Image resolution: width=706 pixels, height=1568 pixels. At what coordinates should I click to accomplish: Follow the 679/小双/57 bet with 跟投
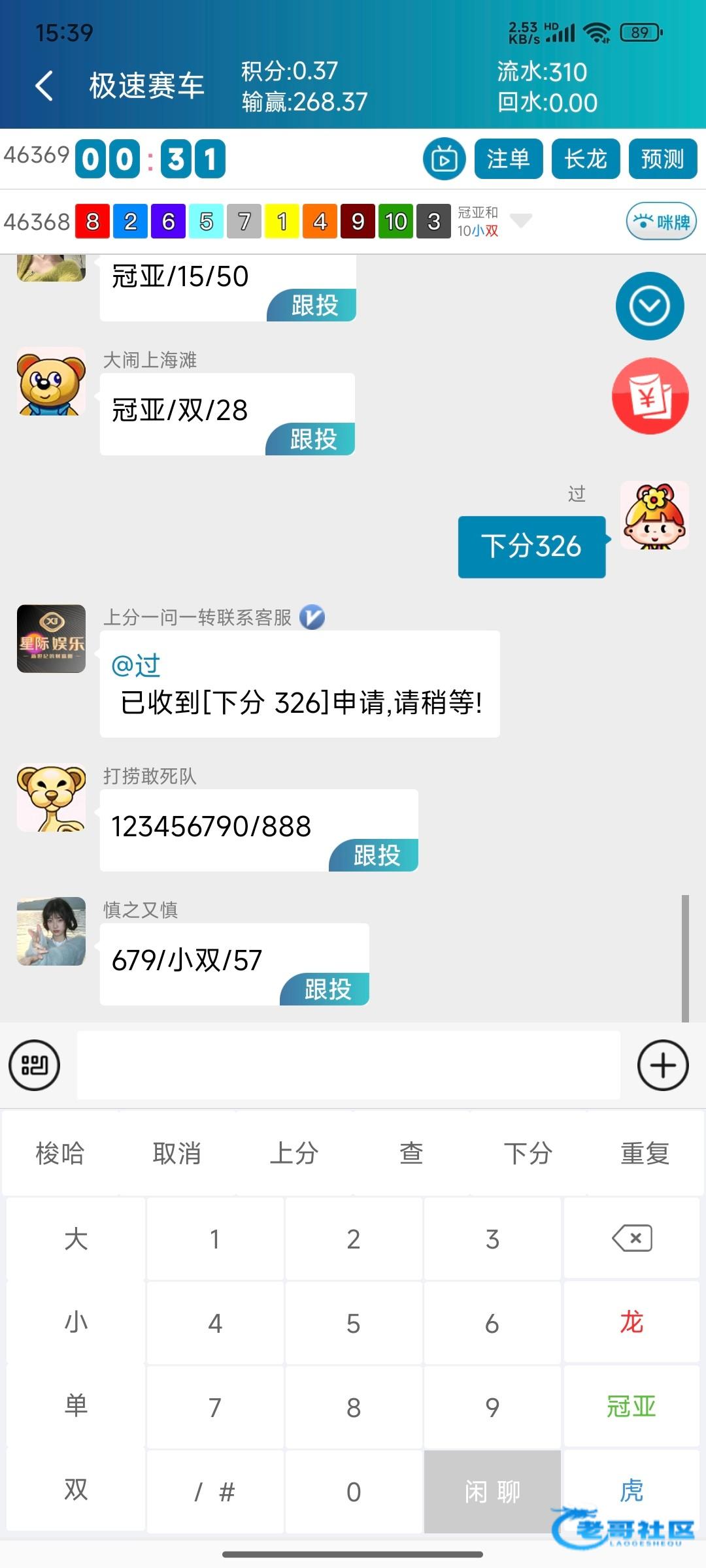tap(327, 988)
